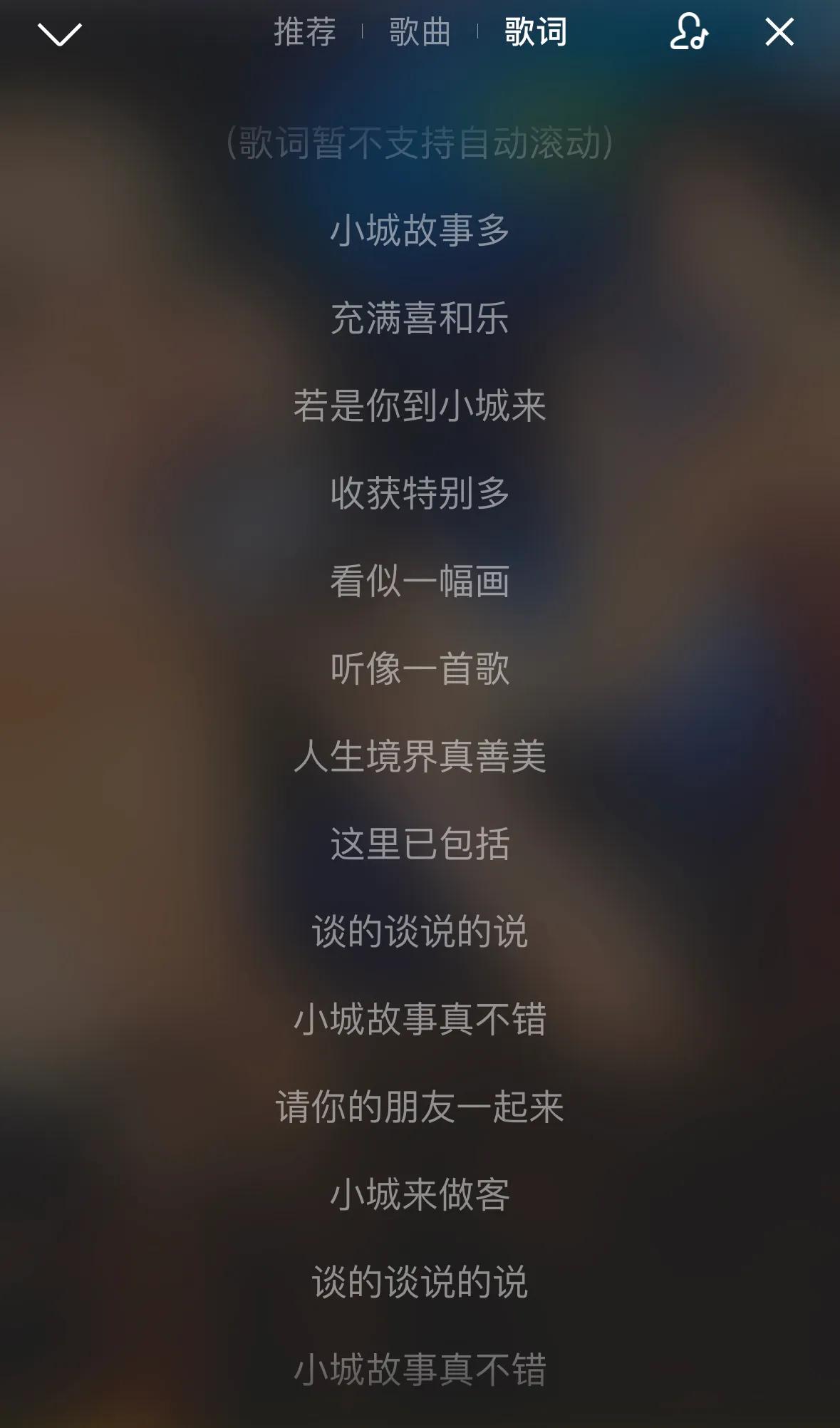Image resolution: width=840 pixels, height=1428 pixels.
Task: Close the lyrics screen
Action: click(x=779, y=32)
